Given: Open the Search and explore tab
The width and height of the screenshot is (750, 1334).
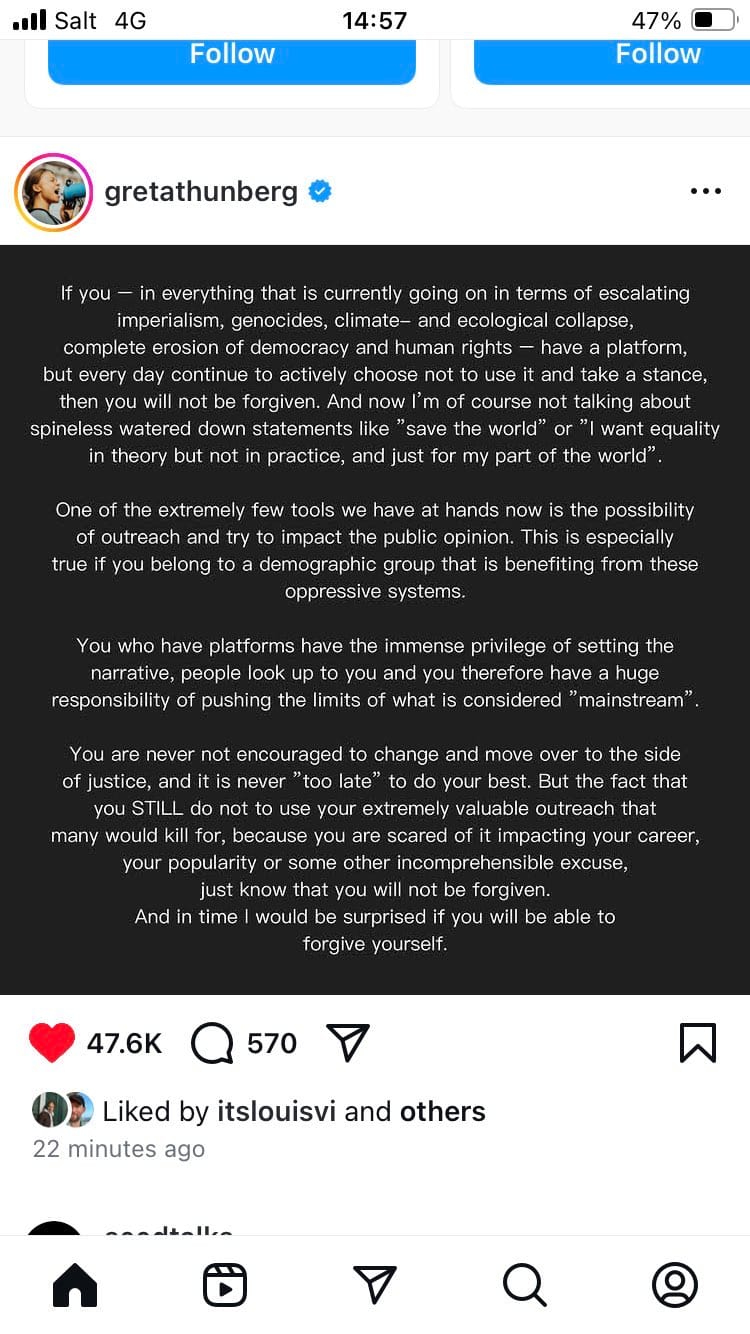Looking at the screenshot, I should (525, 1285).
